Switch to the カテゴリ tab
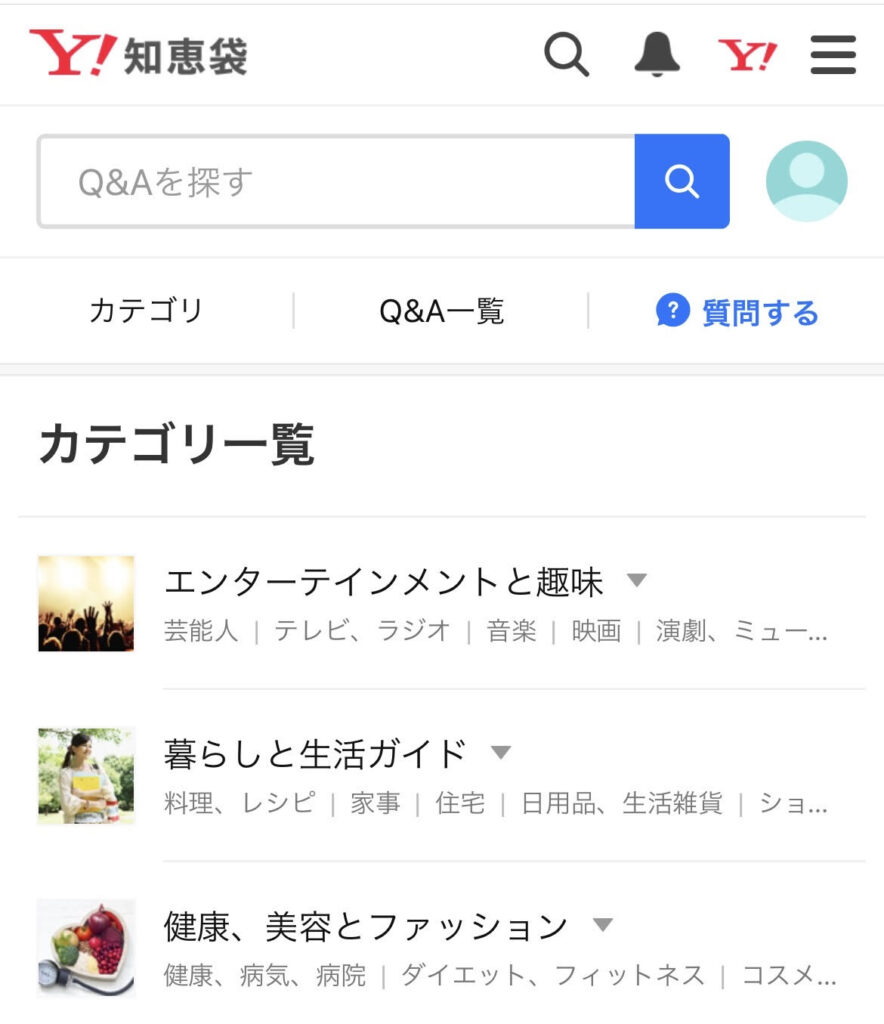Image resolution: width=884 pixels, height=1024 pixels. click(146, 312)
